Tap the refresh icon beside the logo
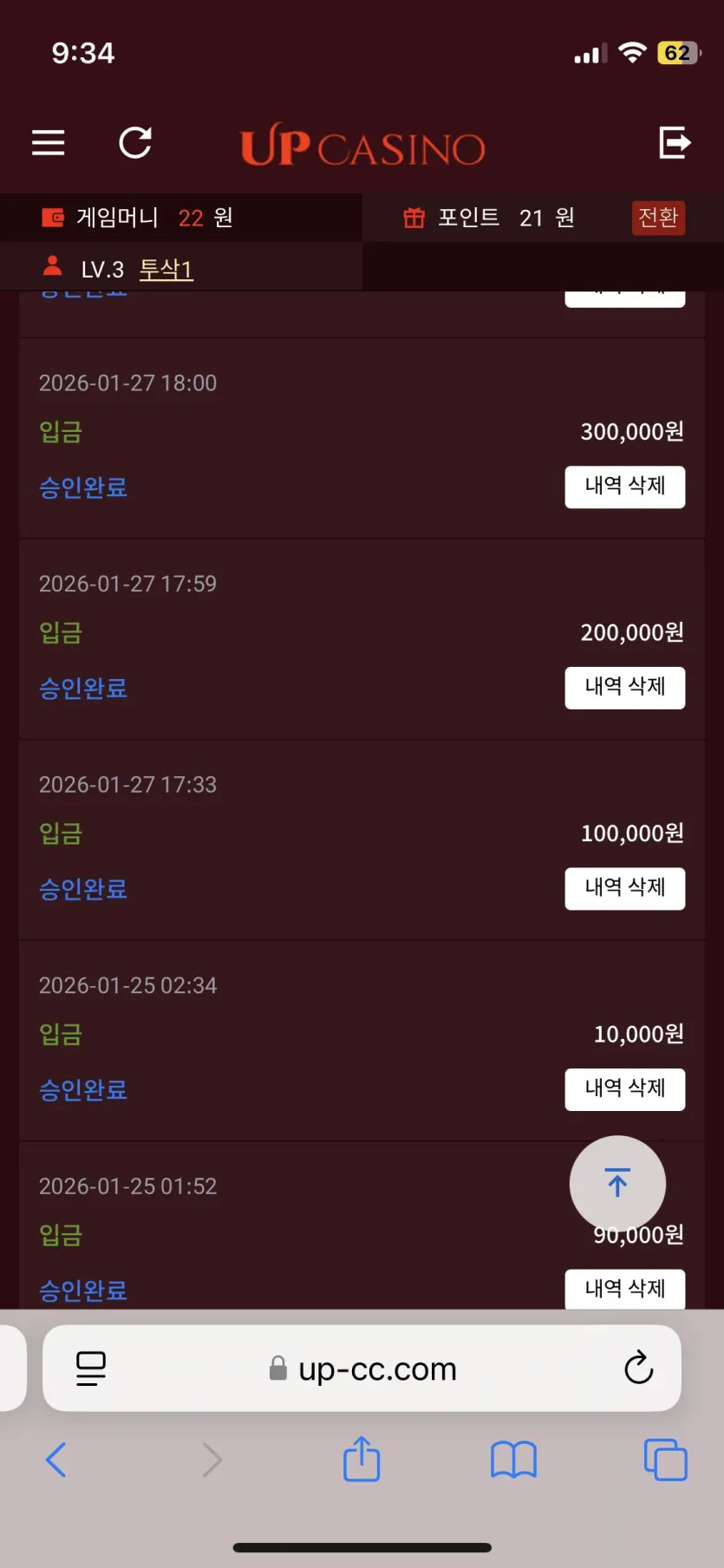Image resolution: width=724 pixels, height=1568 pixels. click(x=135, y=142)
